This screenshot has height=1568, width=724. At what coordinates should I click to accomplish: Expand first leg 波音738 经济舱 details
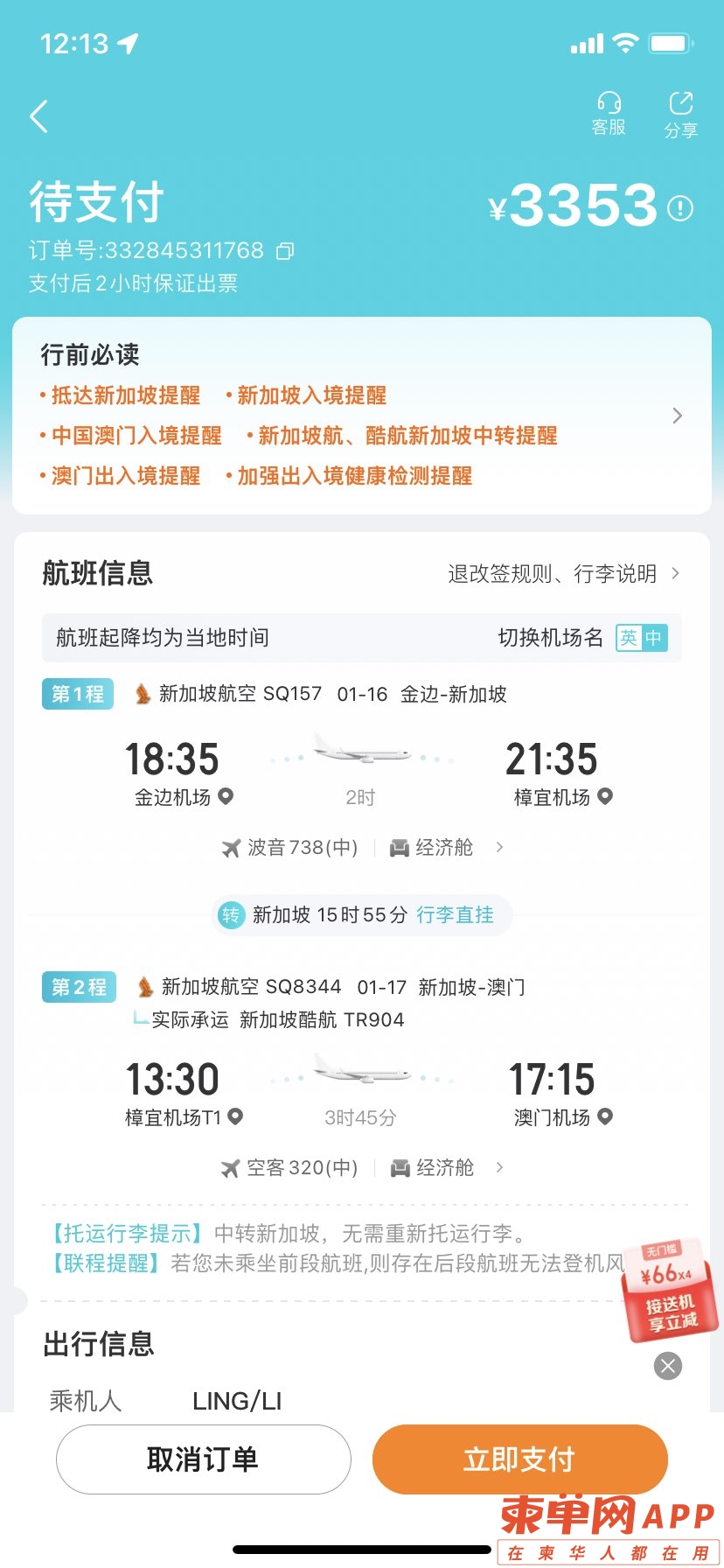499,847
